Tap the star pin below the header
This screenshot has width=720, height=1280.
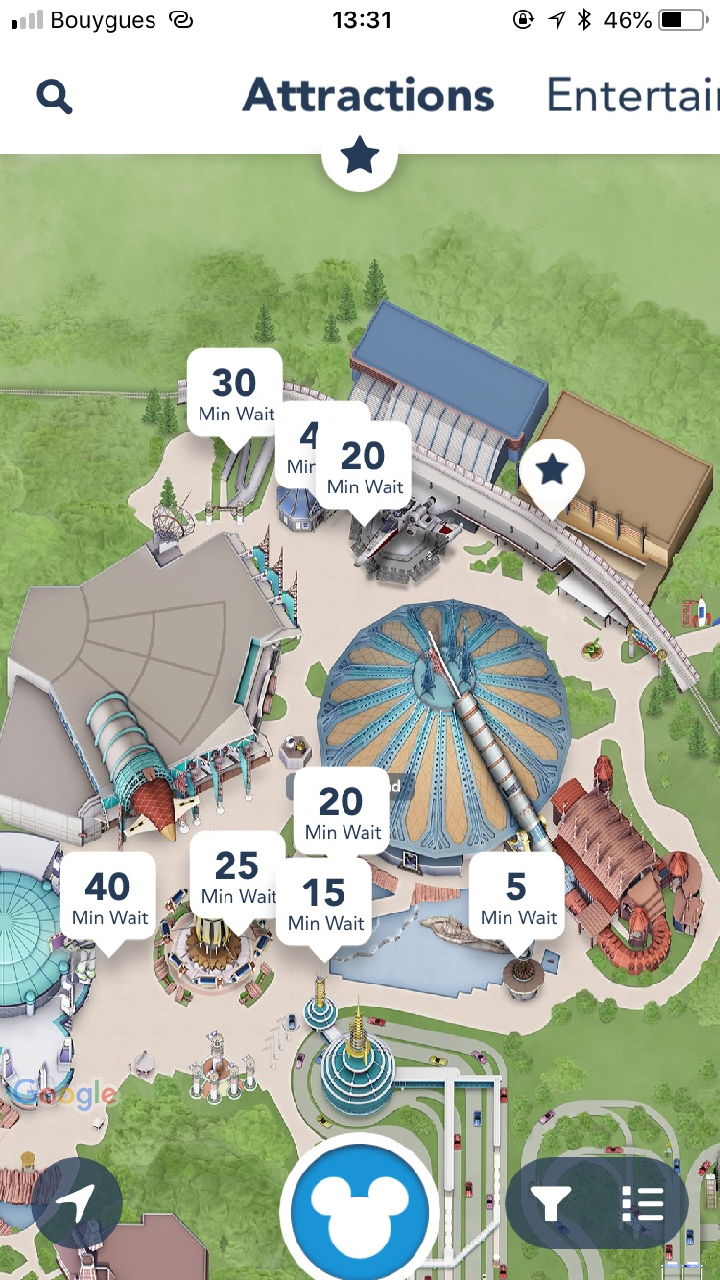click(x=359, y=158)
